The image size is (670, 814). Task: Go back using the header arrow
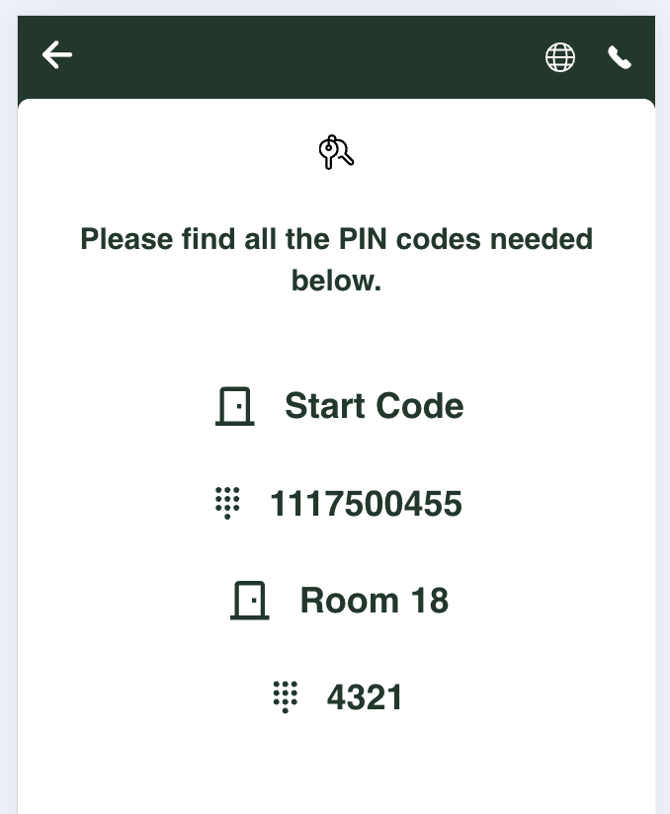point(57,55)
